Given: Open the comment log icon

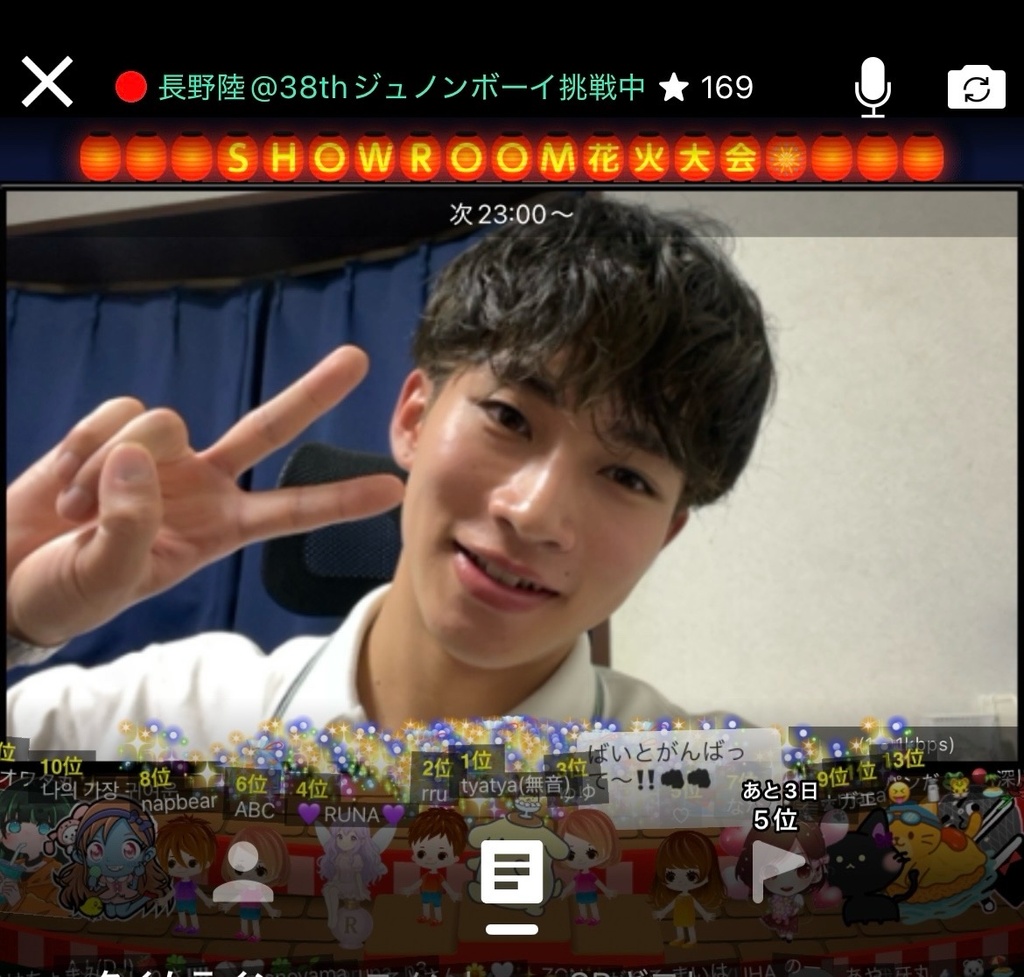Looking at the screenshot, I should click(512, 873).
